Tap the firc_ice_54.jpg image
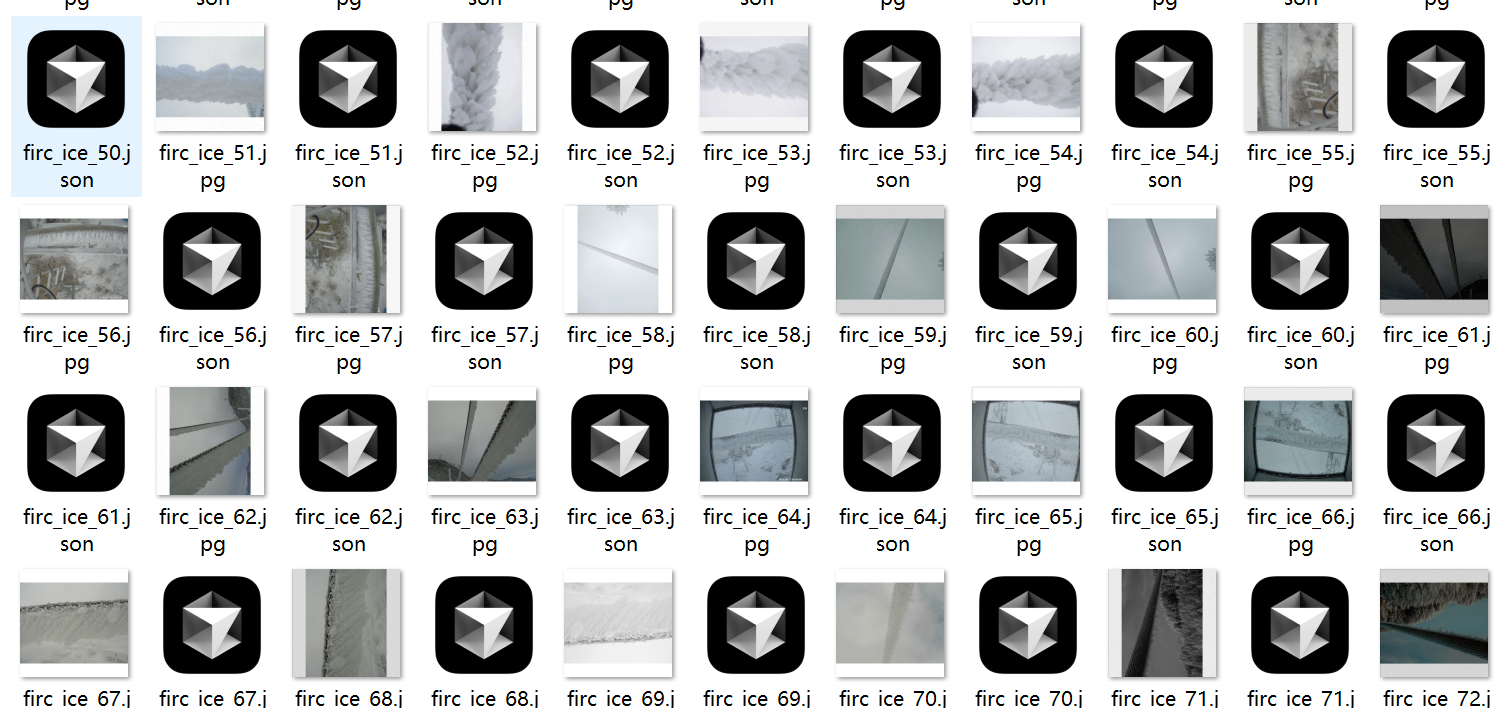The height and width of the screenshot is (708, 1503). [x=1027, y=77]
